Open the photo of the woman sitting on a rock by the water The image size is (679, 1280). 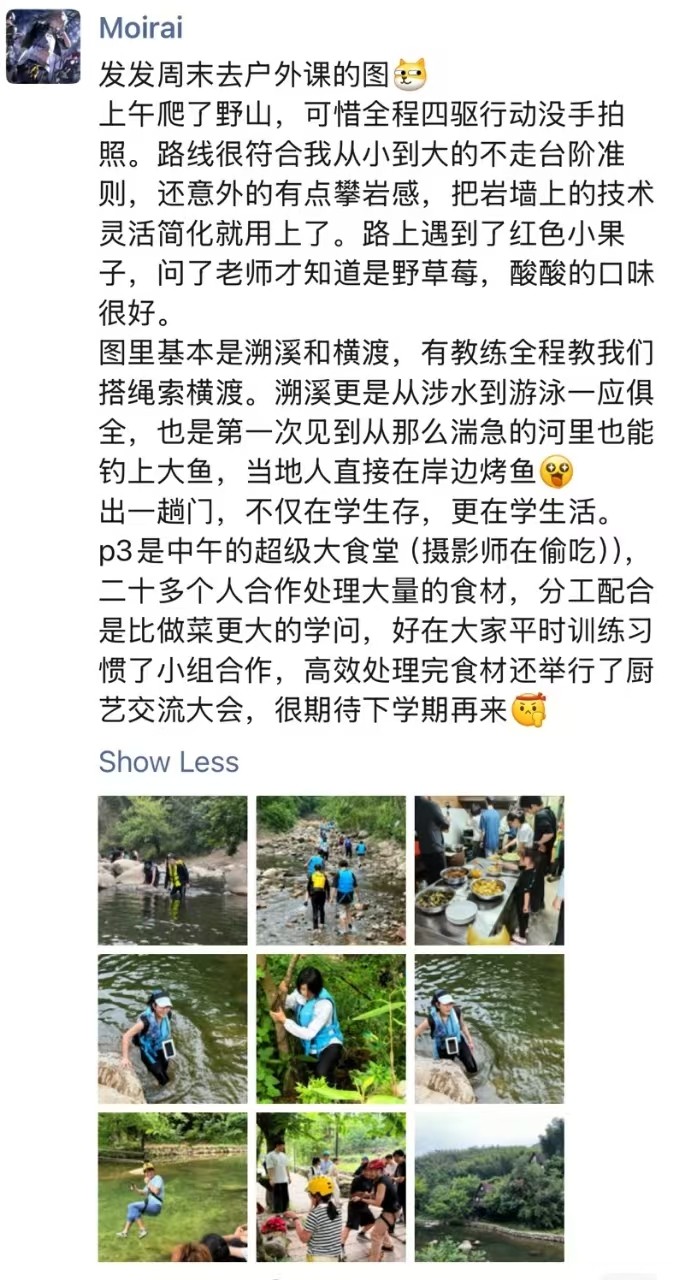point(489,1028)
